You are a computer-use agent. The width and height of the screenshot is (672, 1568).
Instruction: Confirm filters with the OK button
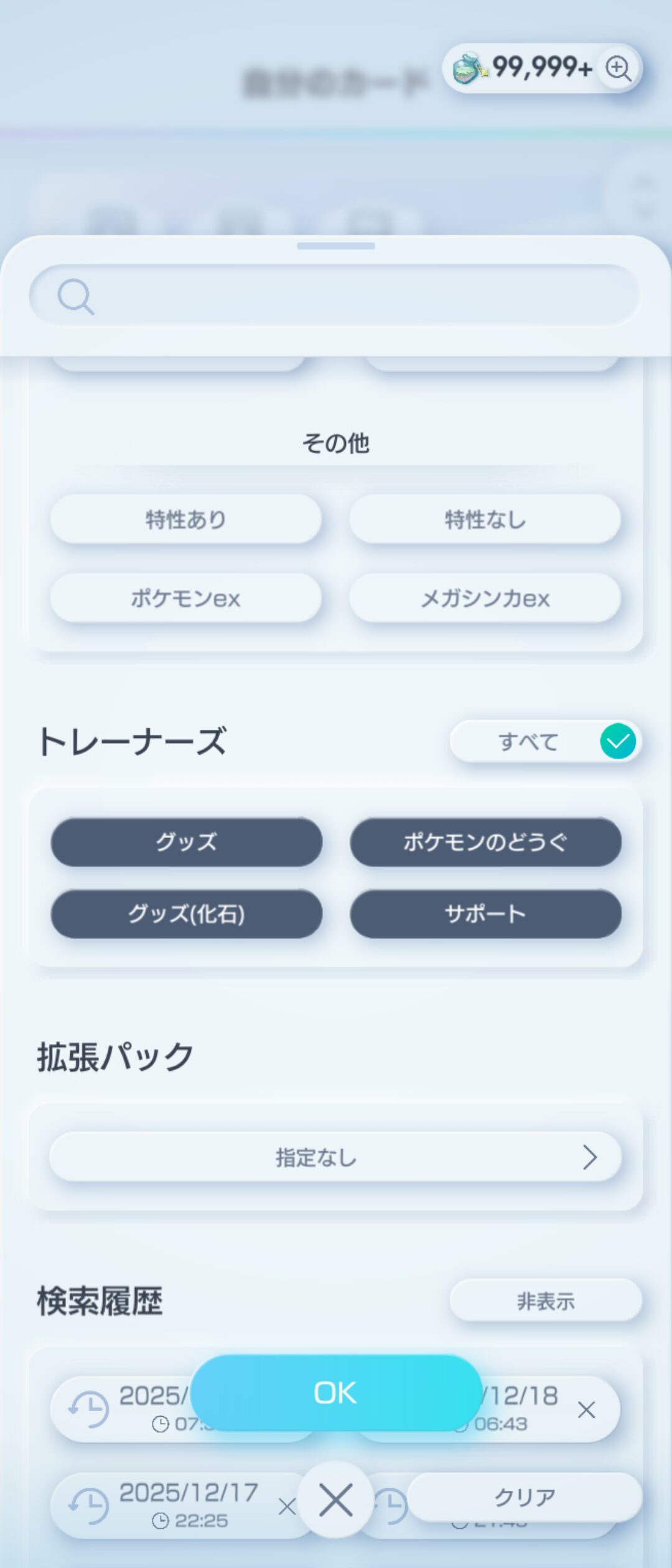[336, 1393]
